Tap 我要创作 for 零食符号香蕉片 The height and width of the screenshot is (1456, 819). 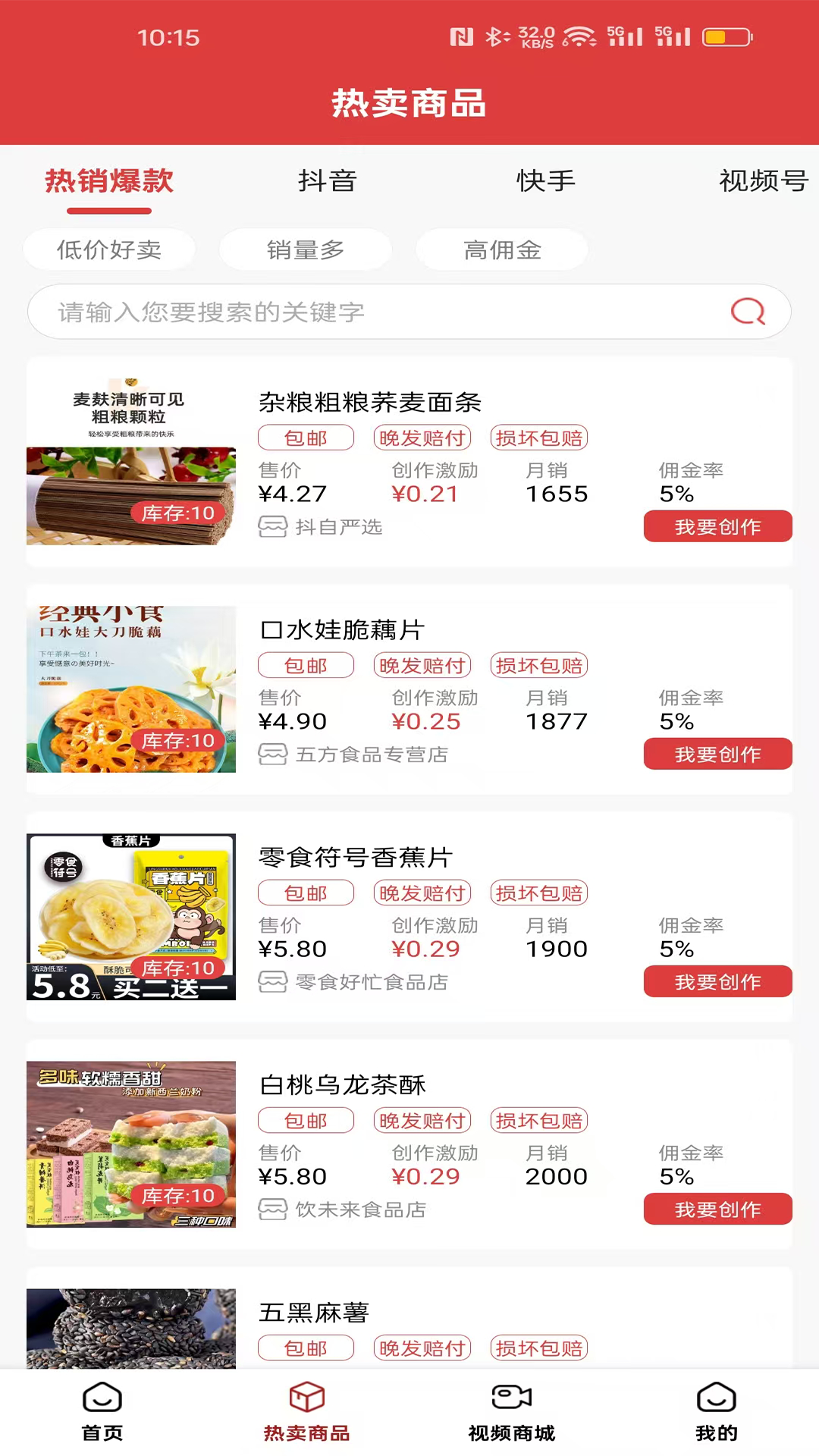click(717, 981)
